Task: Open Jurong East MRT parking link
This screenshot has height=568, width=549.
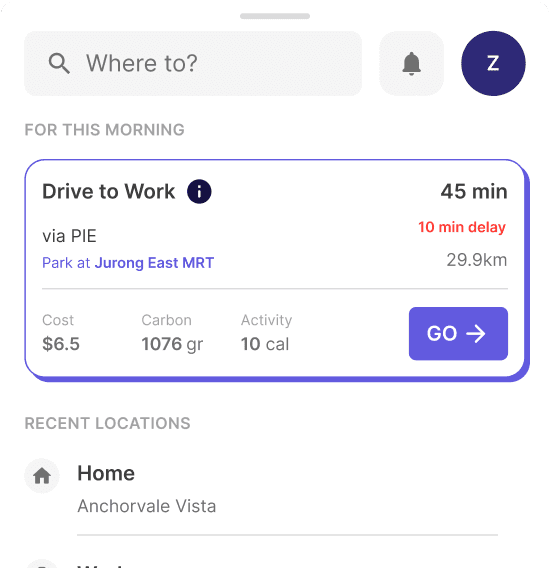Action: (154, 263)
